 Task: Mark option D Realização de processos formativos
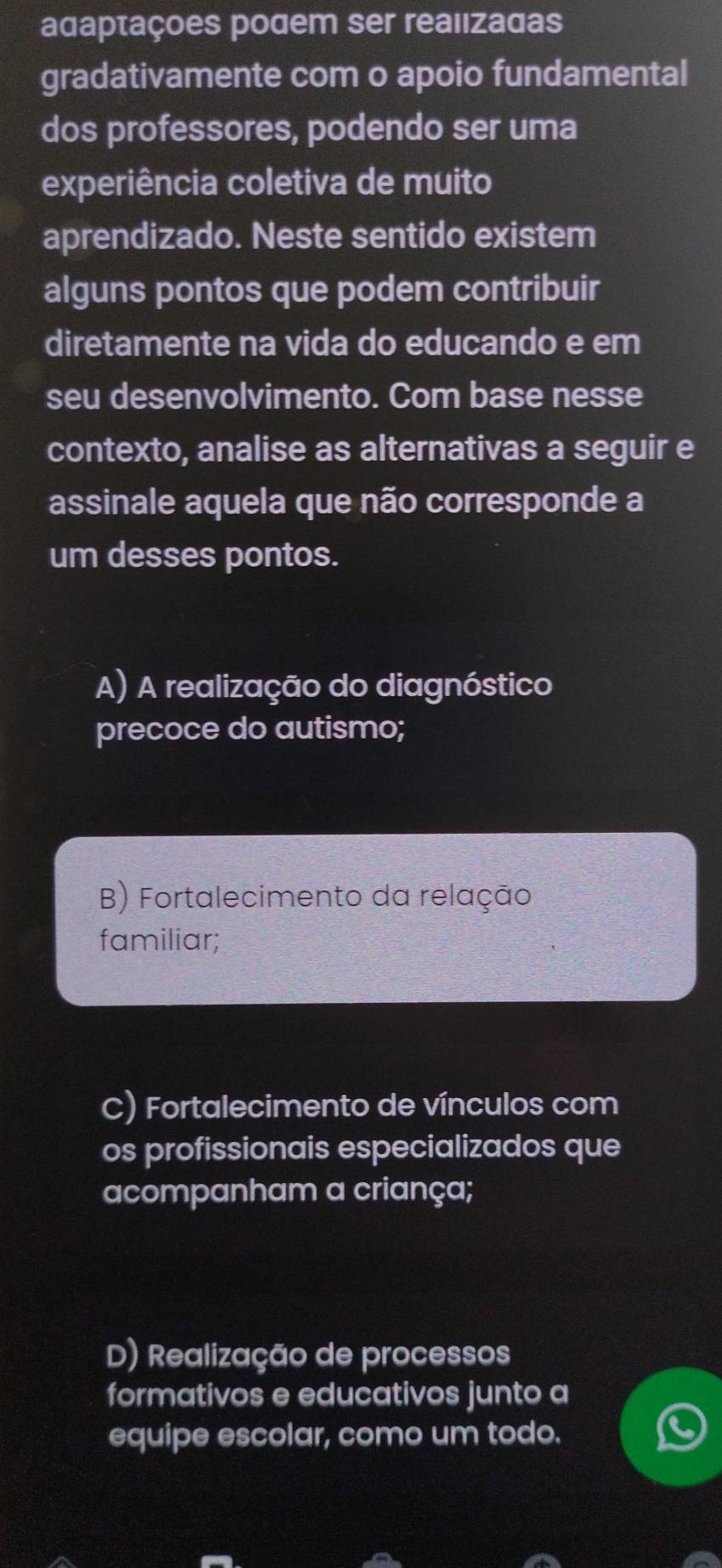pos(340,1394)
